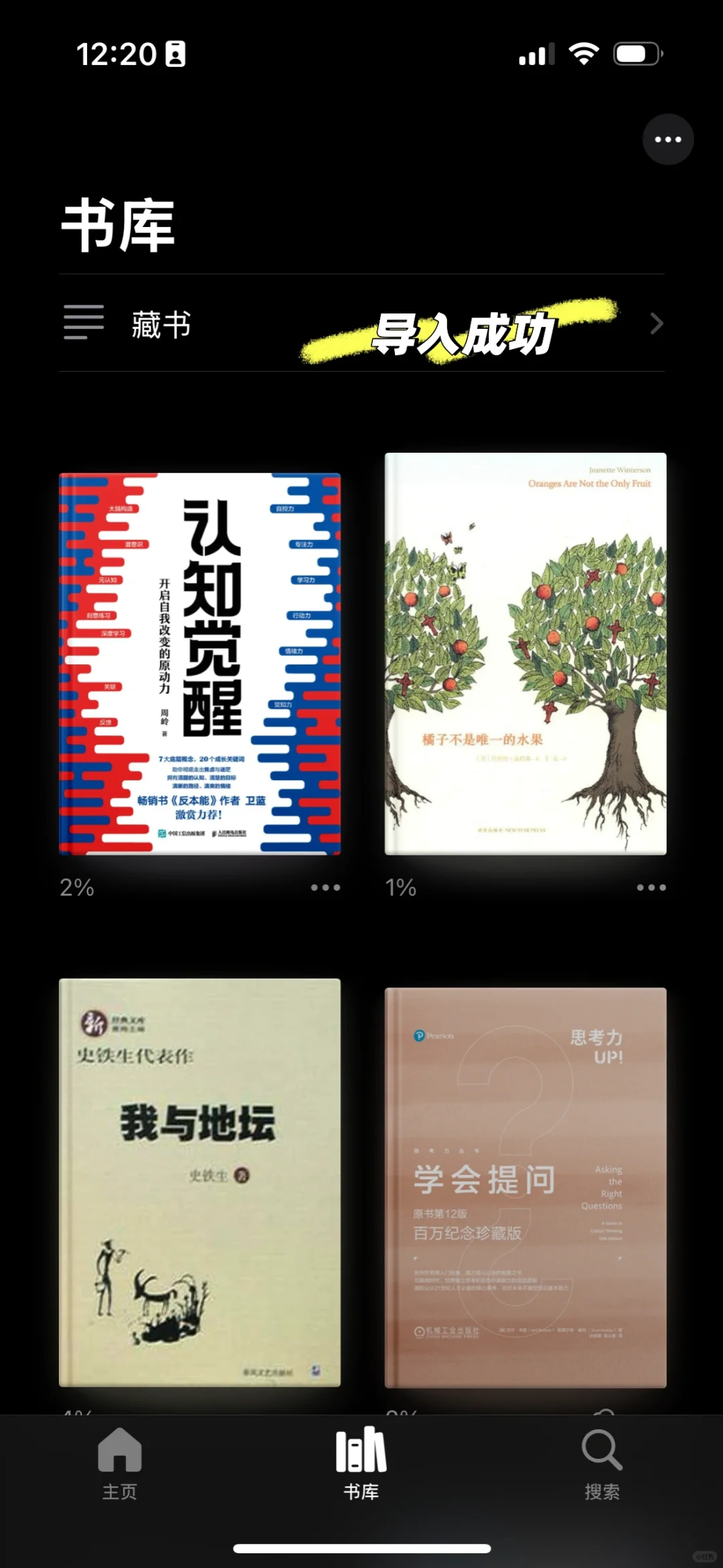Open the top-right overflow menu
The image size is (723, 1568).
click(667, 139)
